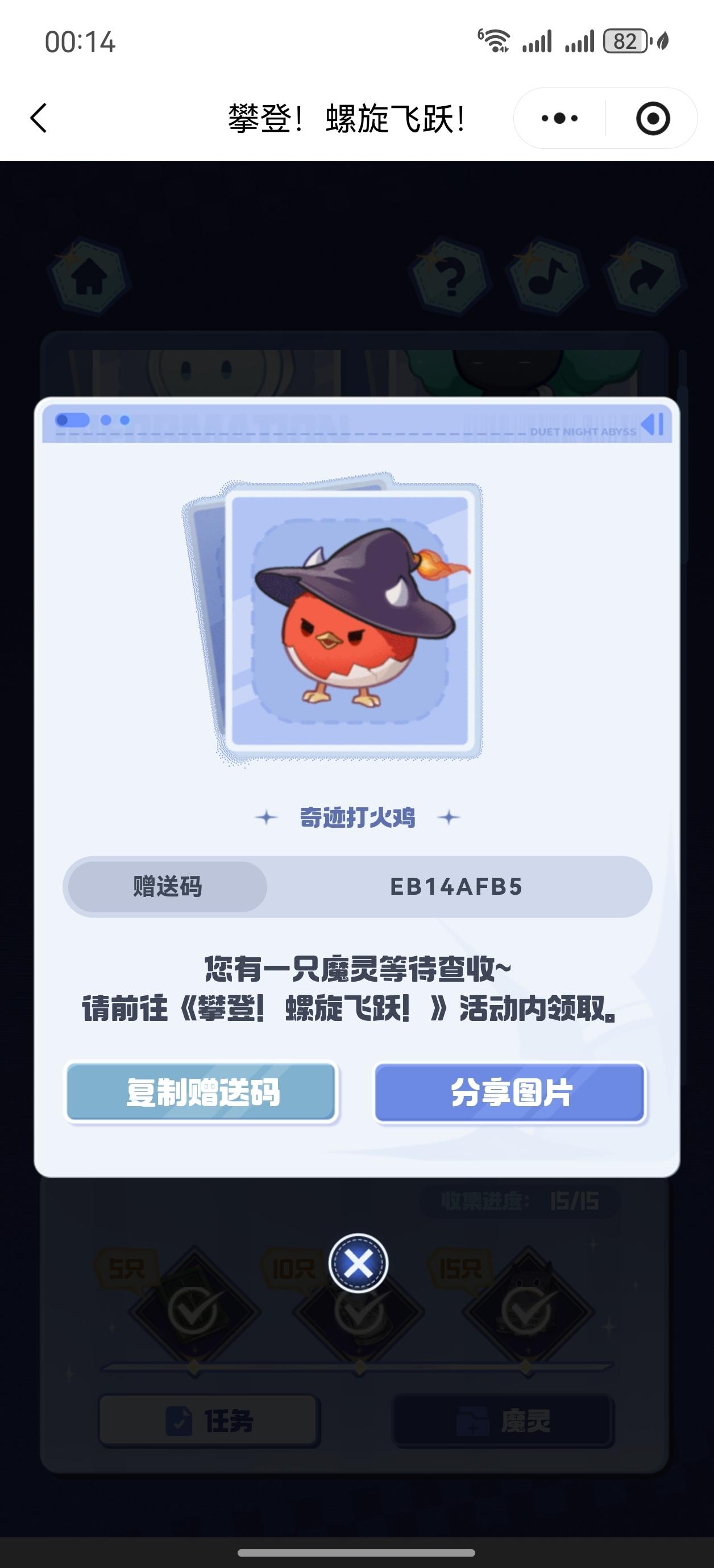Copy the gift code with 复制赠送码
This screenshot has height=1568, width=714.
[x=202, y=1092]
